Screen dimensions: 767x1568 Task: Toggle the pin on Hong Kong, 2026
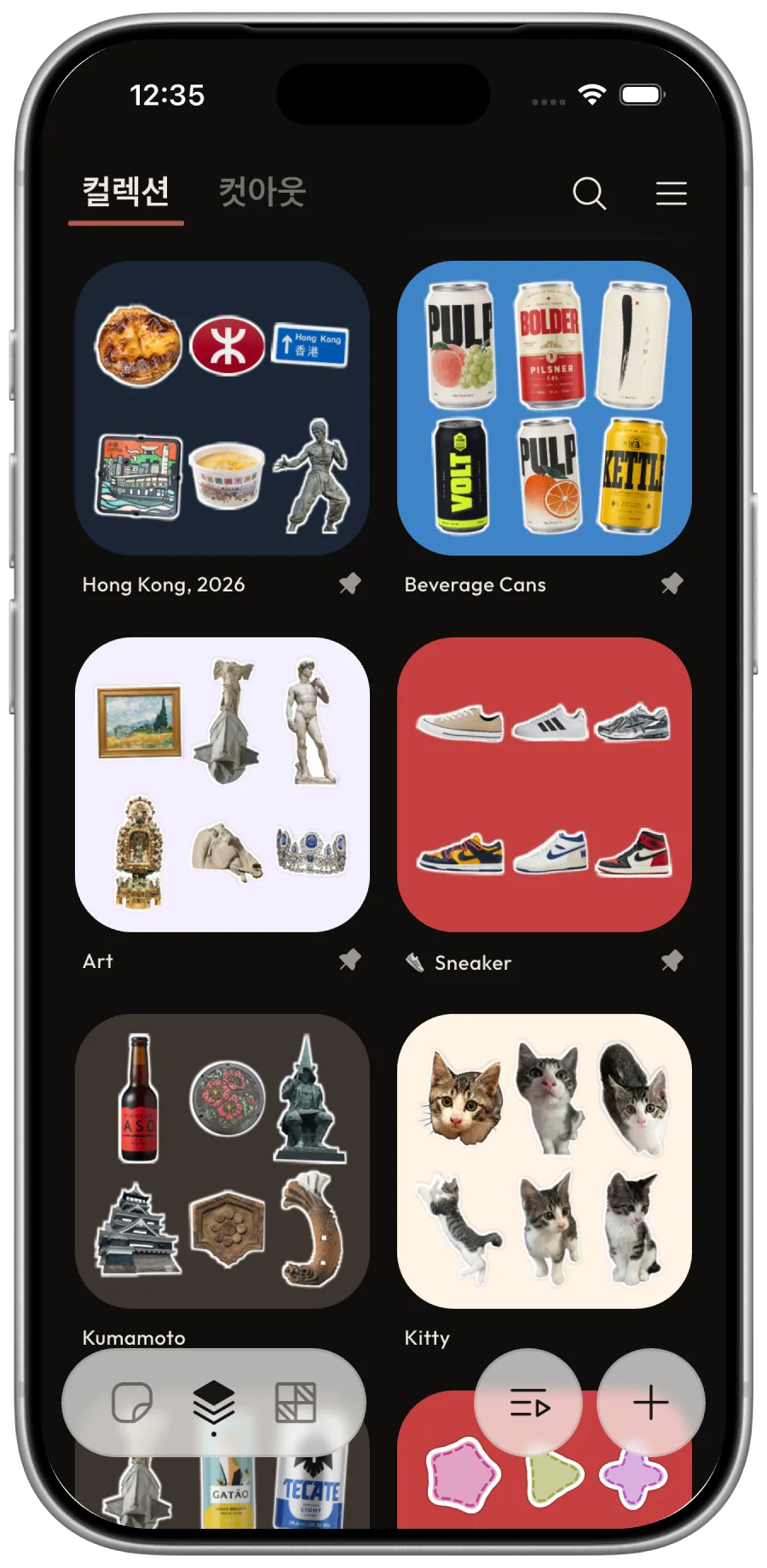(x=349, y=584)
